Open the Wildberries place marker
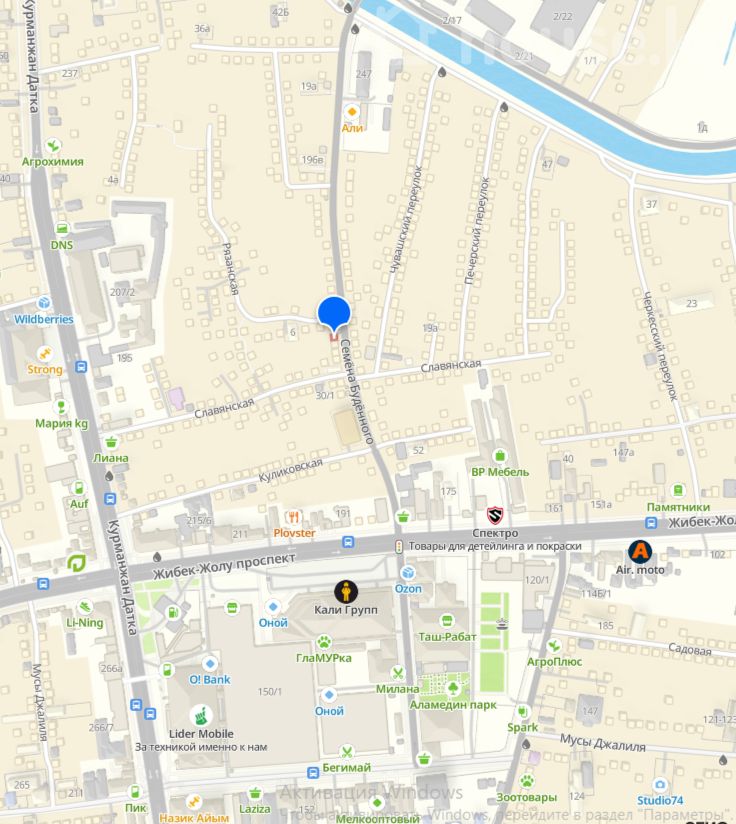This screenshot has height=824, width=736. click(x=44, y=303)
